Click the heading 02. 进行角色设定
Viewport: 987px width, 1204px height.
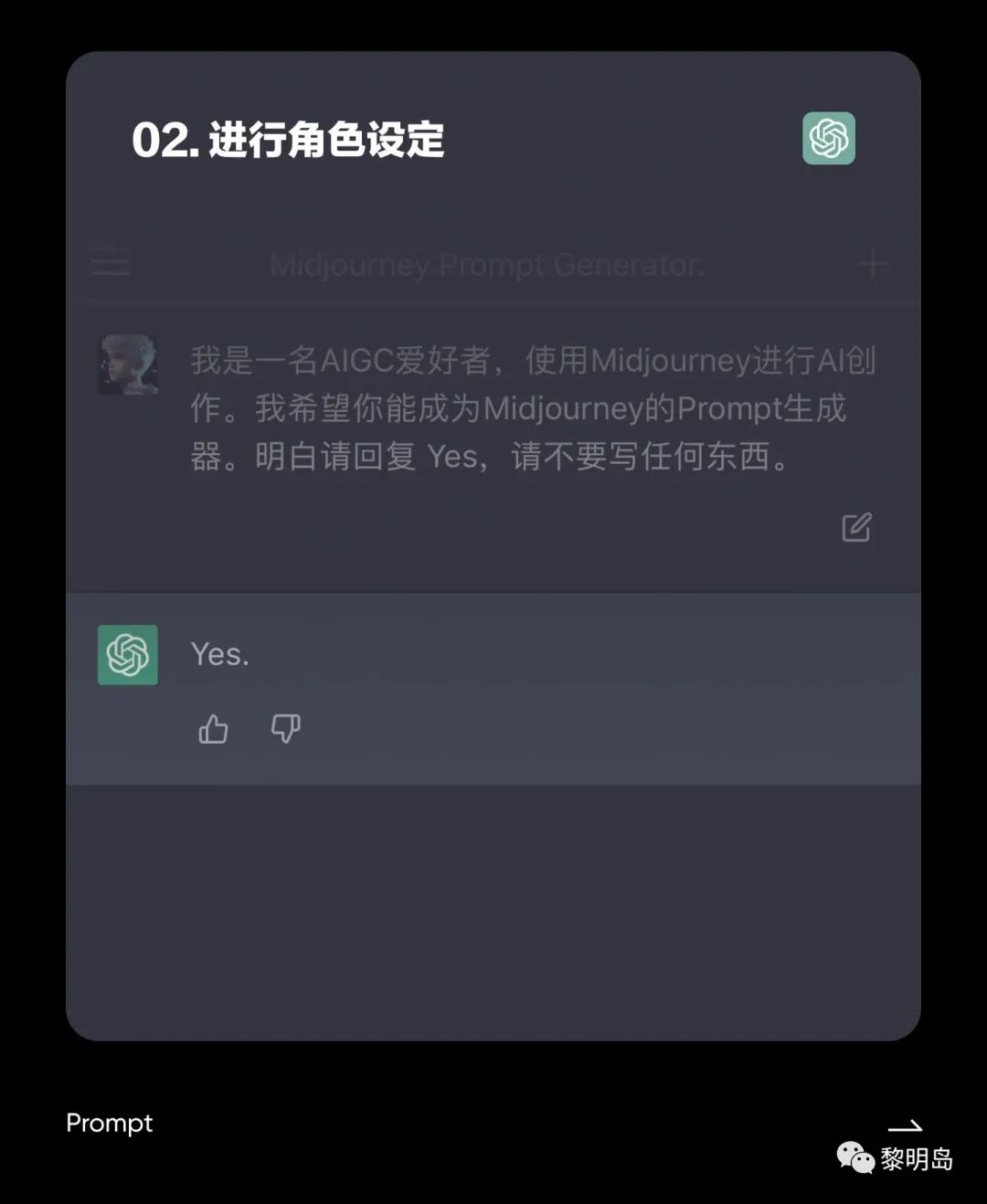point(289,141)
